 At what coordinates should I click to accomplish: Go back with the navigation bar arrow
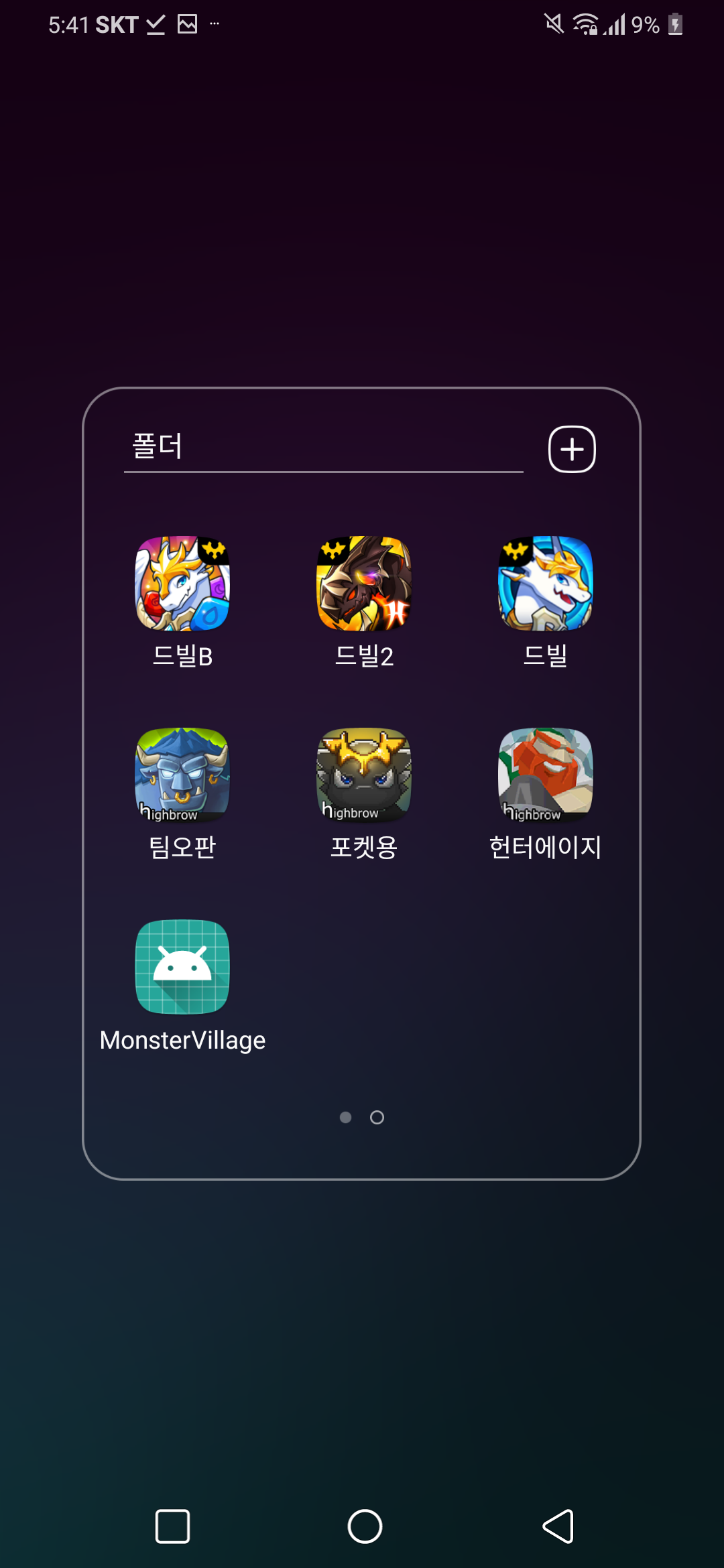click(558, 1526)
